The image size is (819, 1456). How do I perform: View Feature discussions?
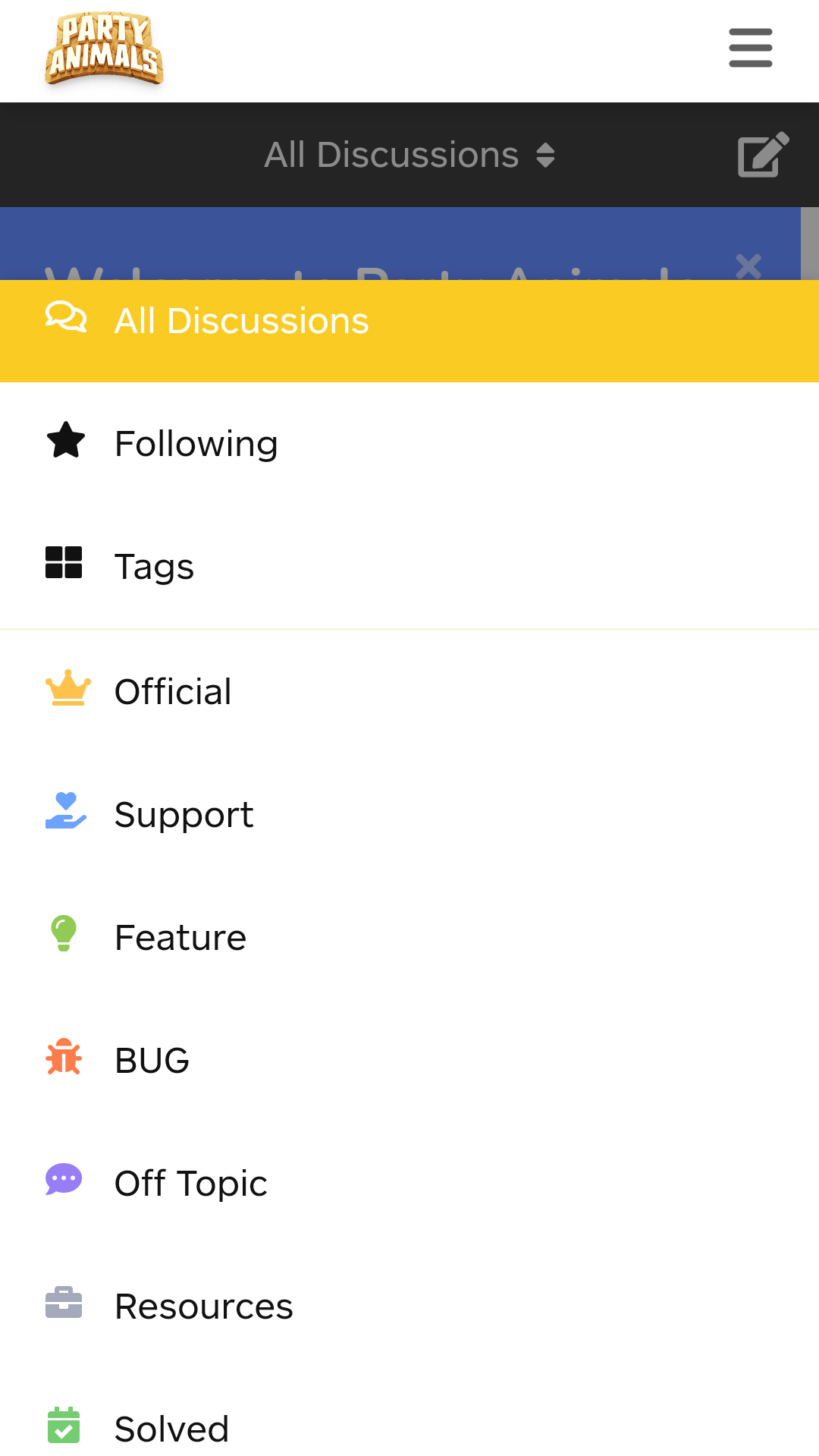coord(180,938)
